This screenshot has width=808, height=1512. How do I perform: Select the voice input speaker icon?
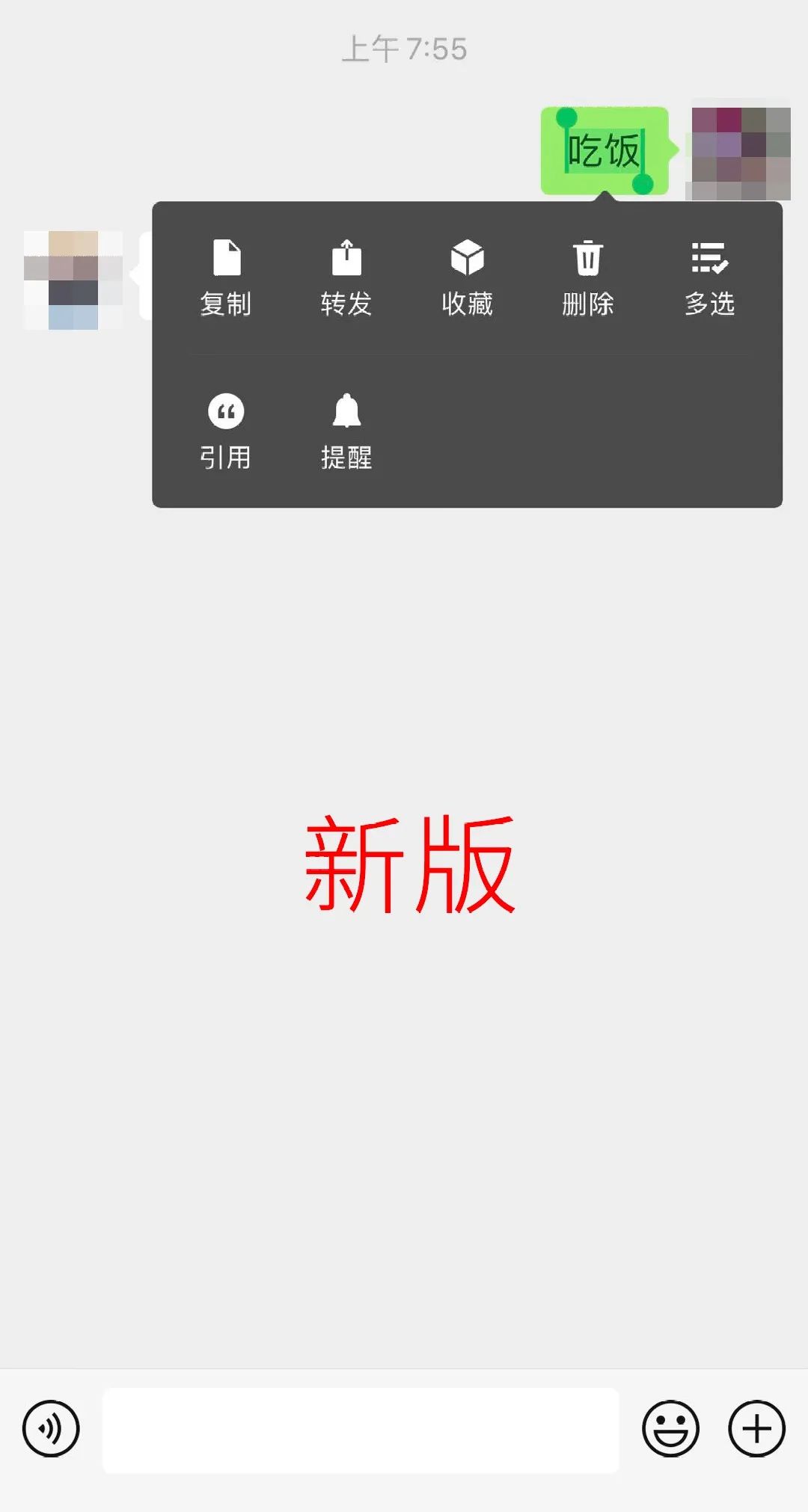point(50,1430)
